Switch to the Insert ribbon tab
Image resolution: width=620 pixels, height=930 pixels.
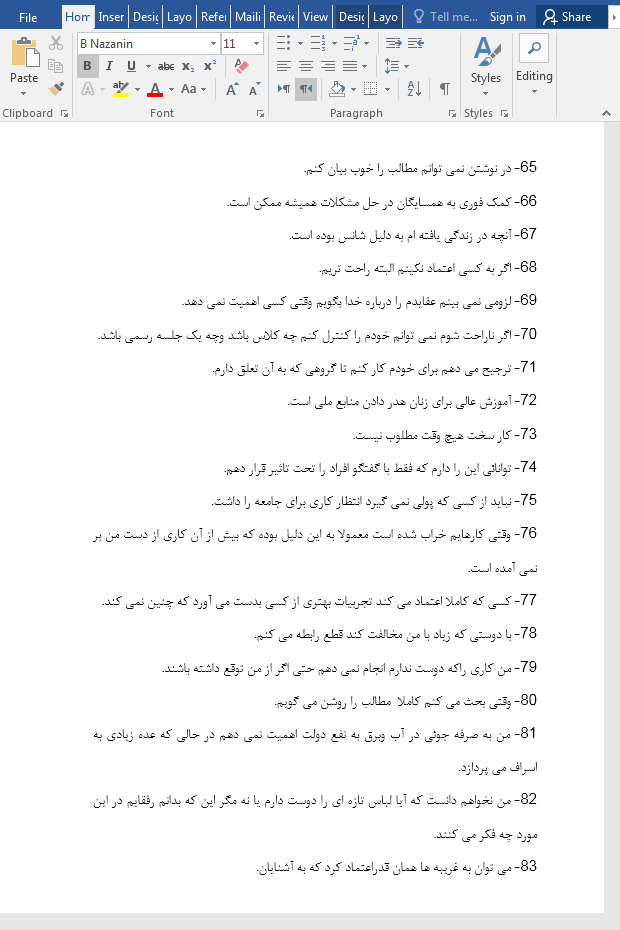click(x=111, y=17)
